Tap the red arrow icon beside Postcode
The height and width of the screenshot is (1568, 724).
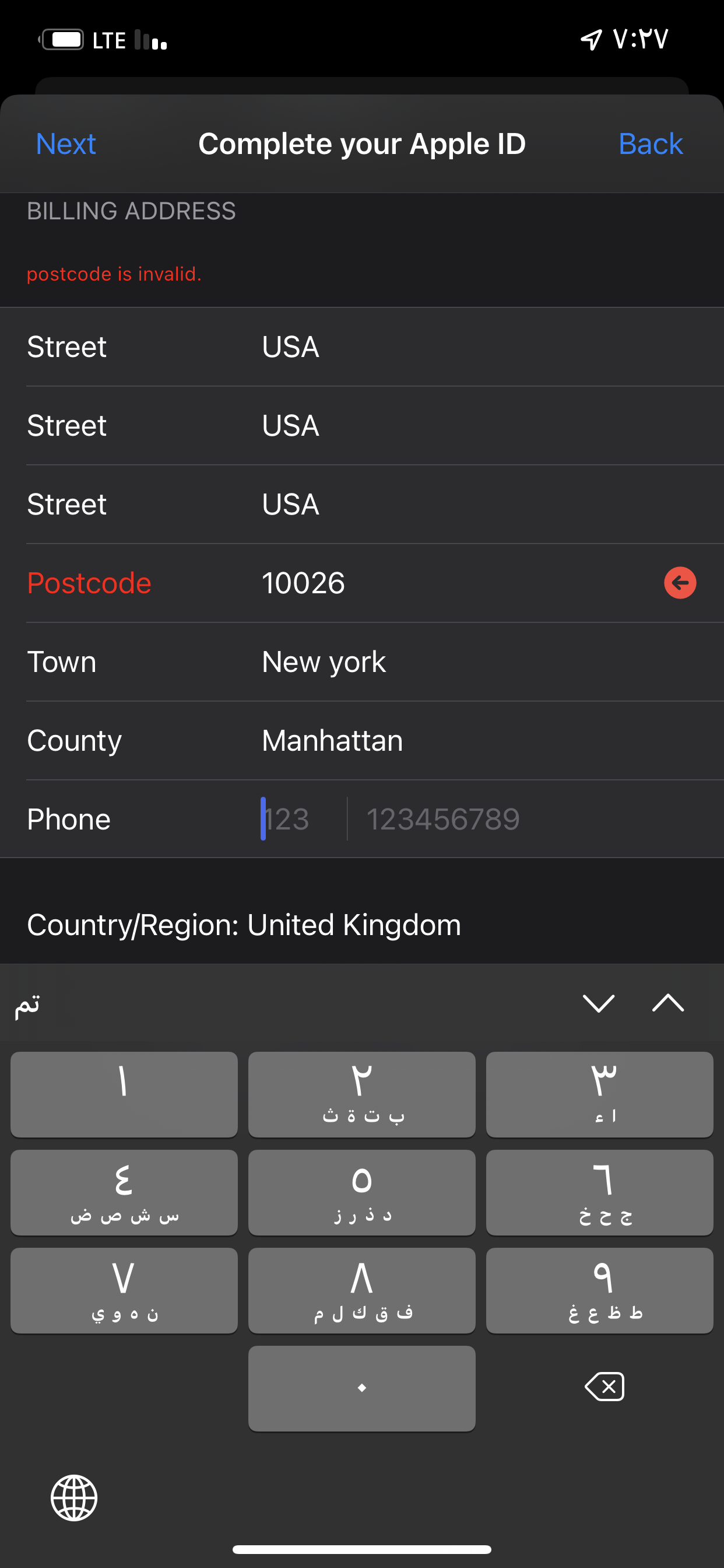(x=680, y=583)
